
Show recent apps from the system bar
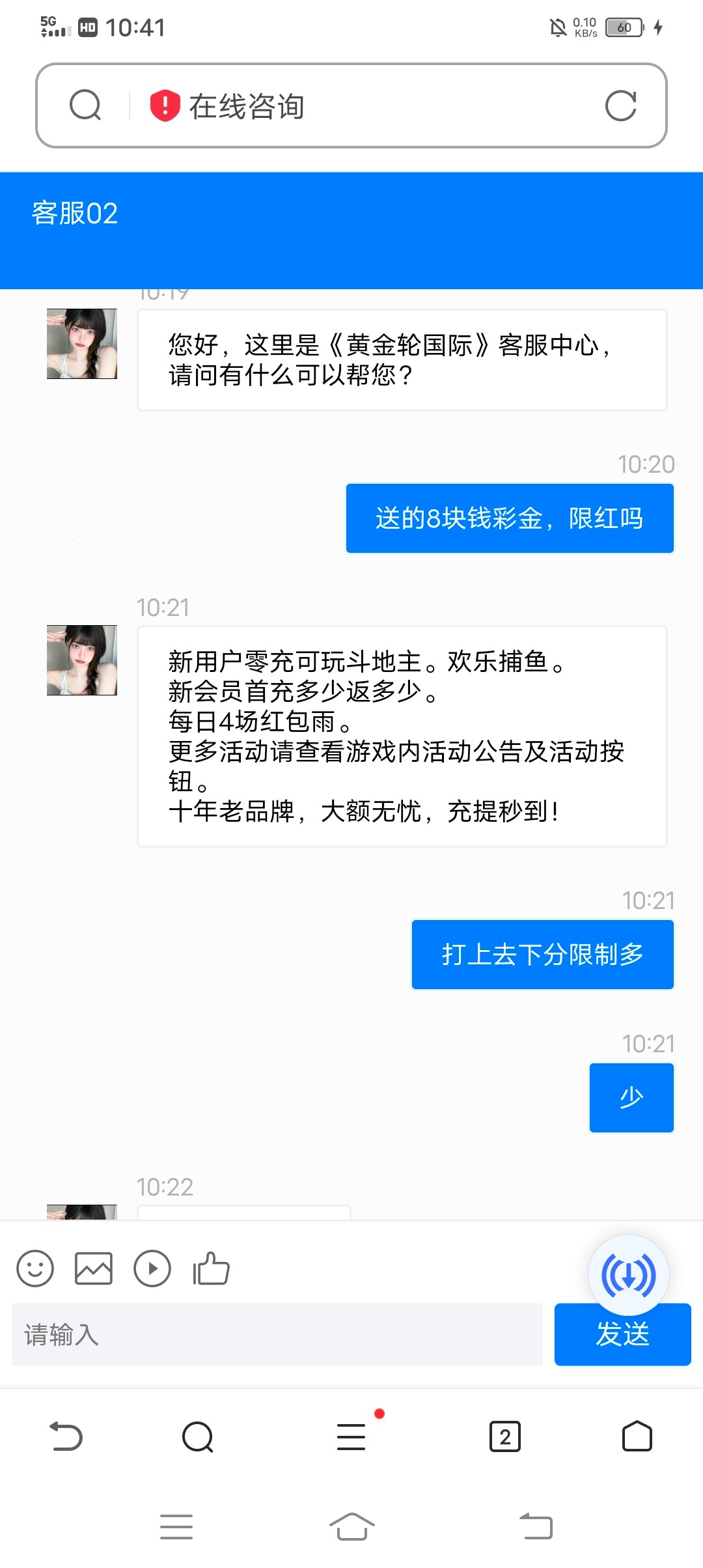(176, 1526)
